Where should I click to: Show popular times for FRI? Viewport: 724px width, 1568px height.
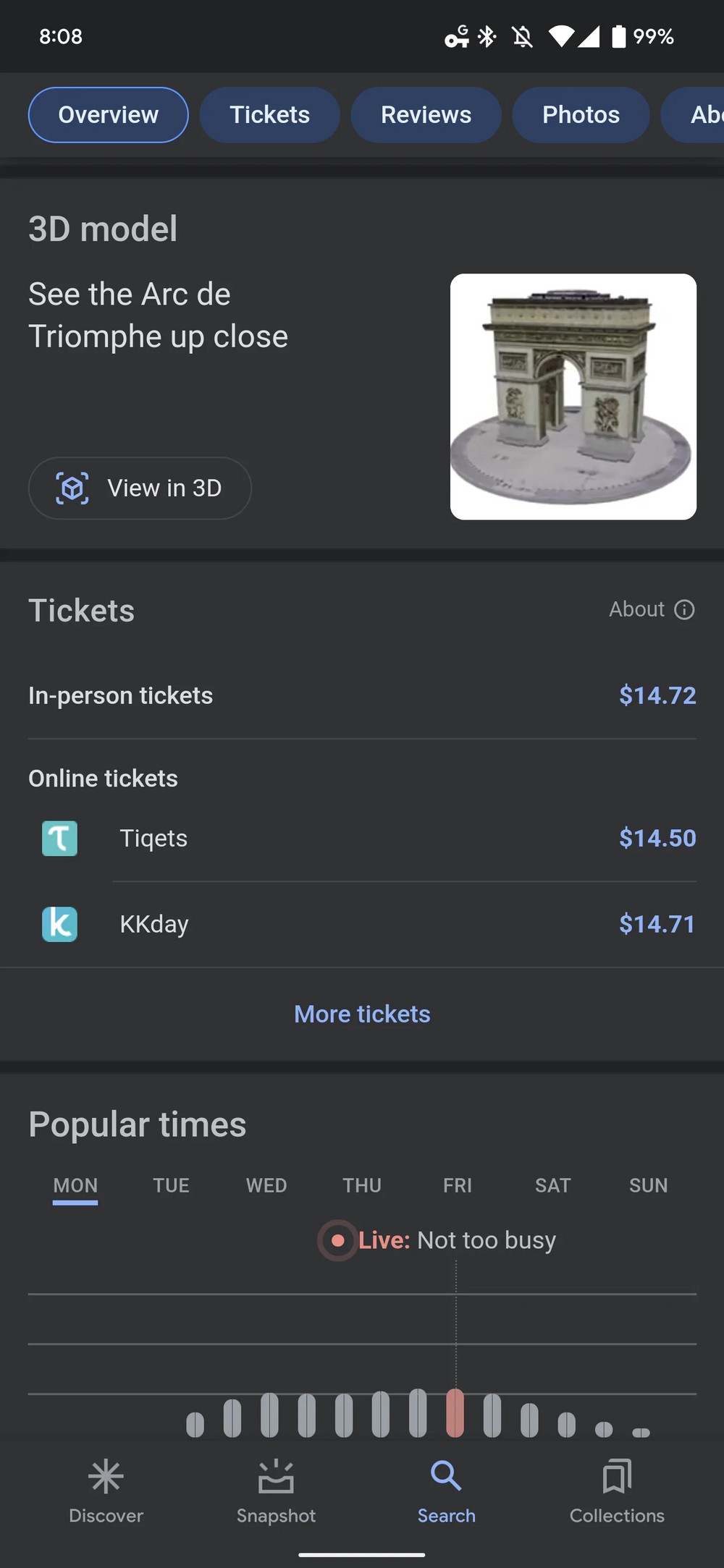tap(458, 1186)
